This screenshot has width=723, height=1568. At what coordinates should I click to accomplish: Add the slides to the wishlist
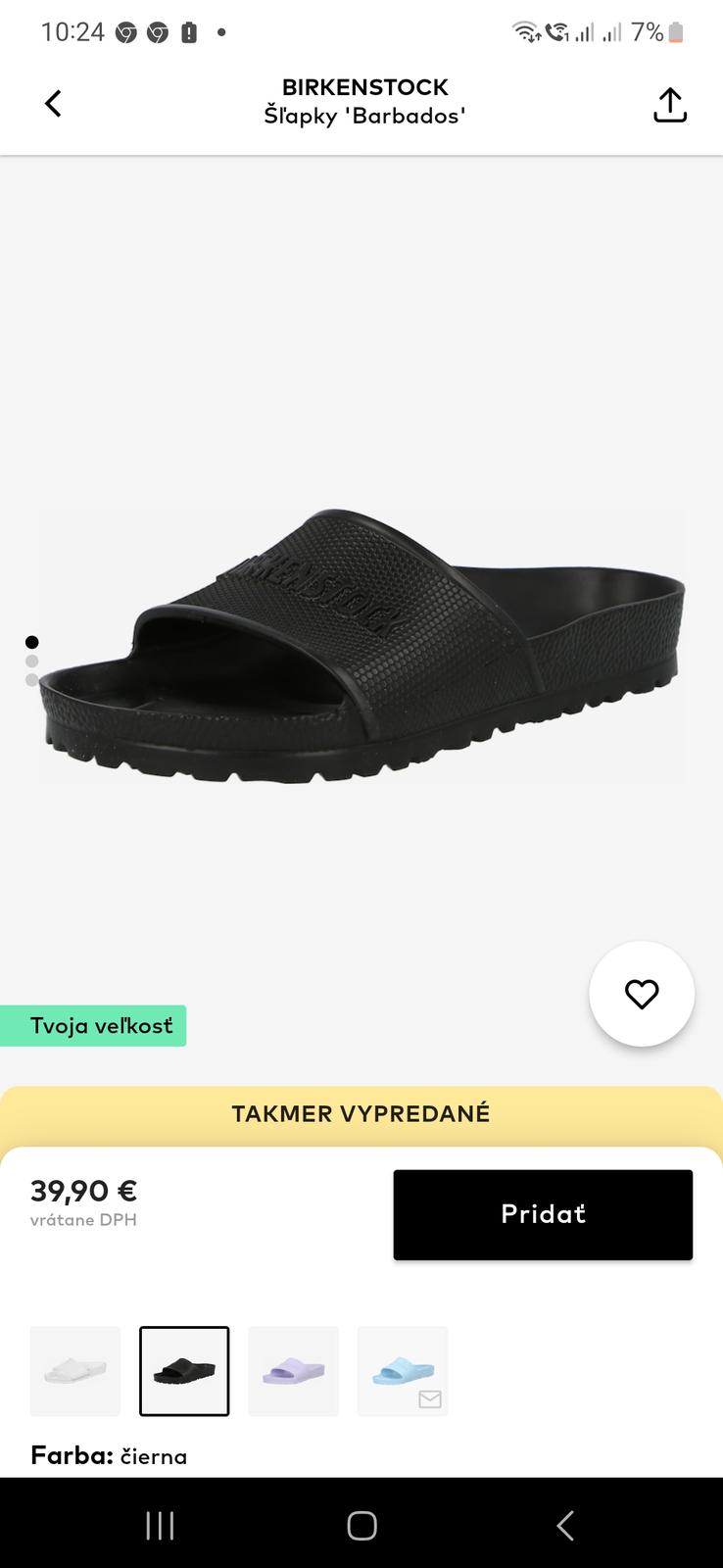tap(642, 994)
